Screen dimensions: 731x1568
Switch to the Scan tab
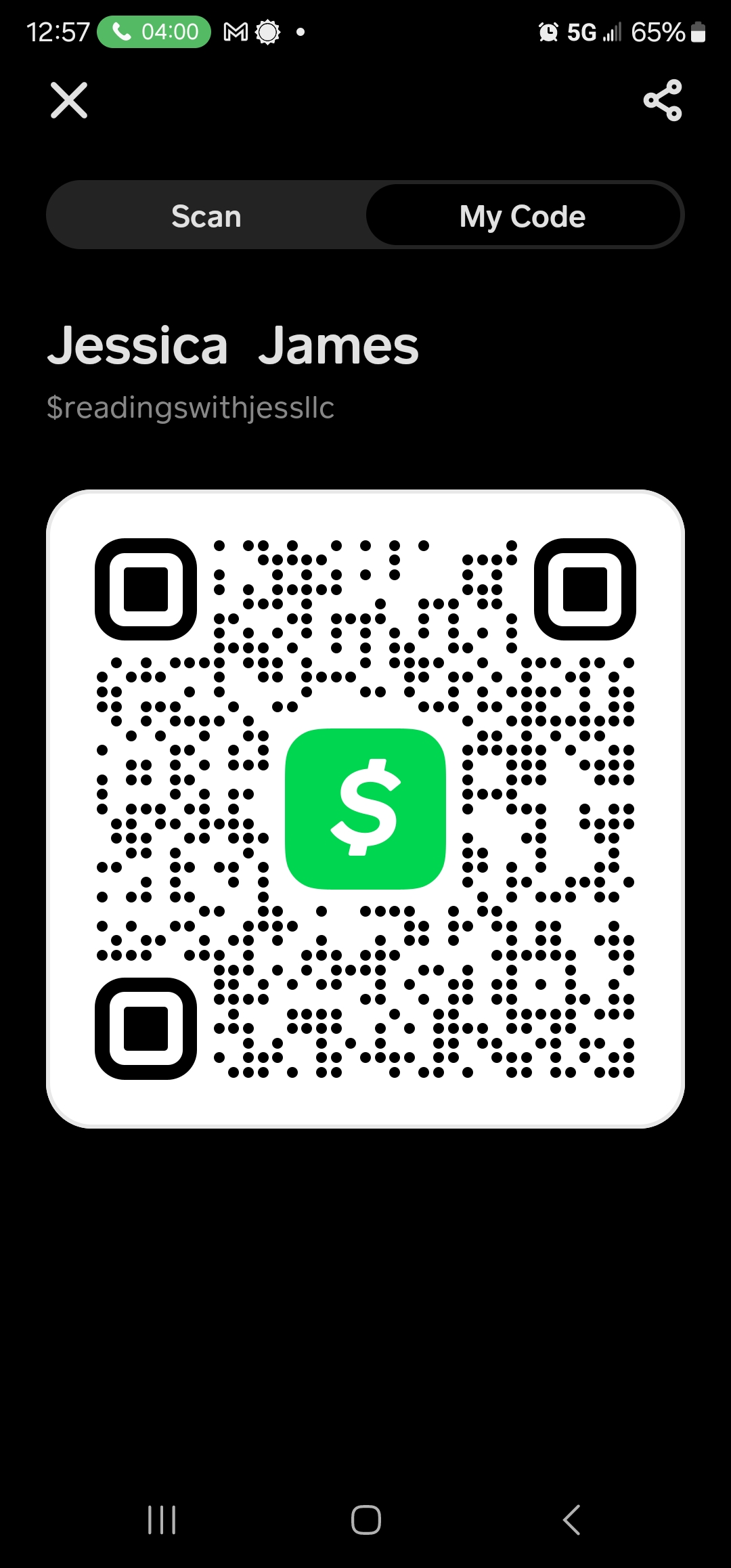[x=206, y=216]
